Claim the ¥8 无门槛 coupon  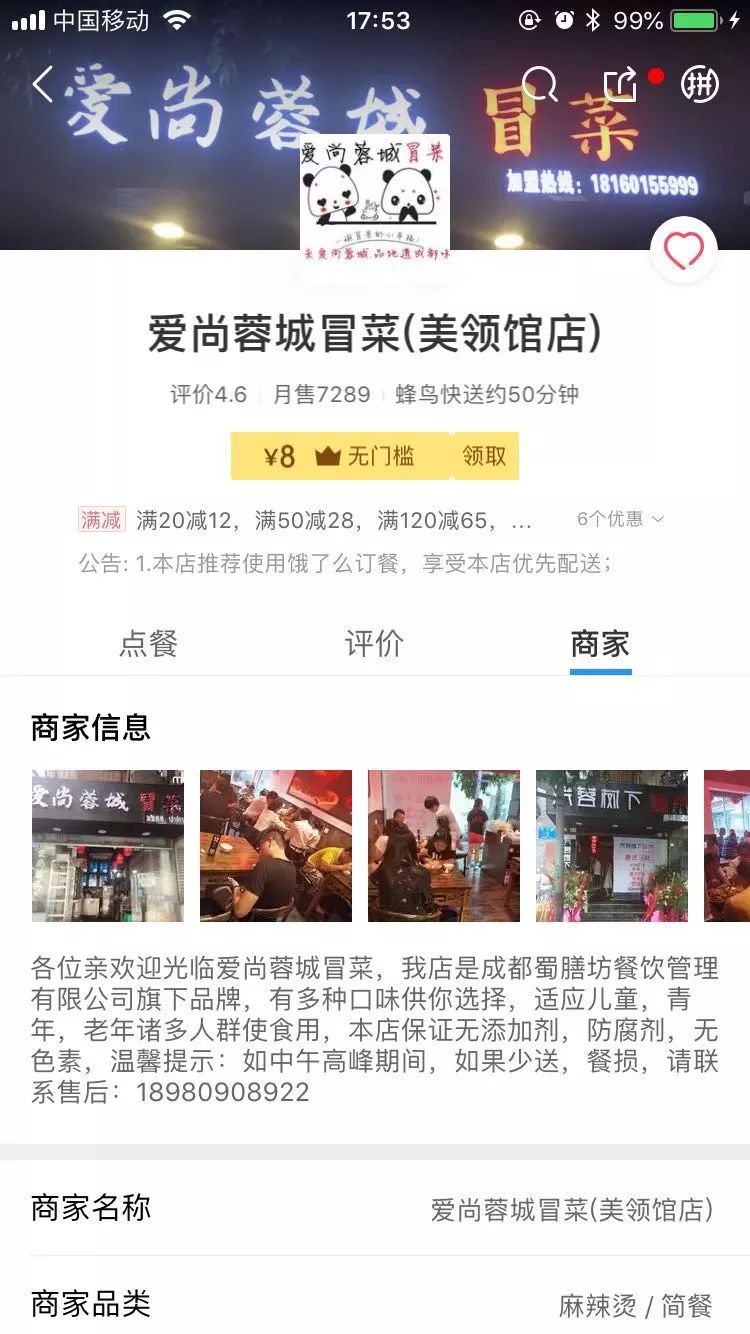484,456
